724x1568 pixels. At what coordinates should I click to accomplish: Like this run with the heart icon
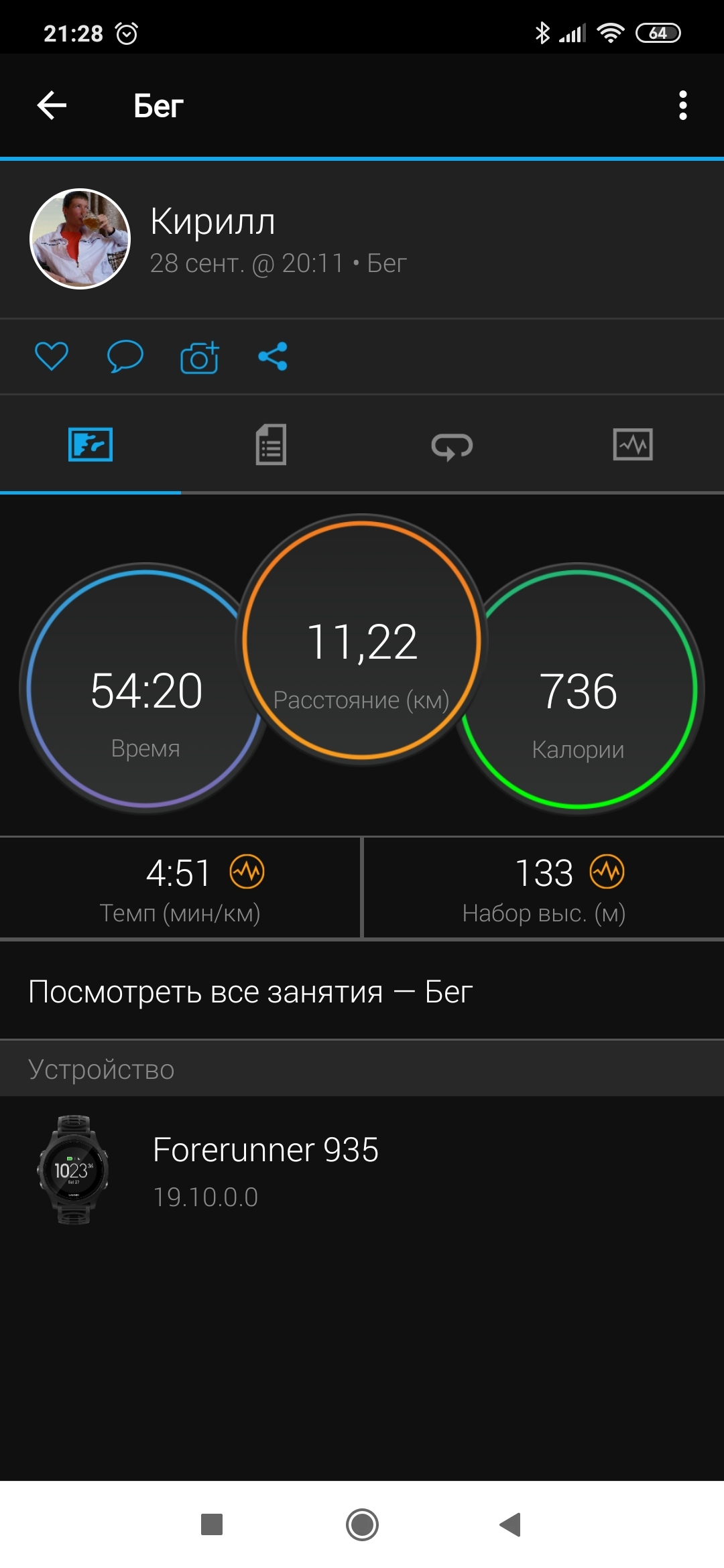52,356
